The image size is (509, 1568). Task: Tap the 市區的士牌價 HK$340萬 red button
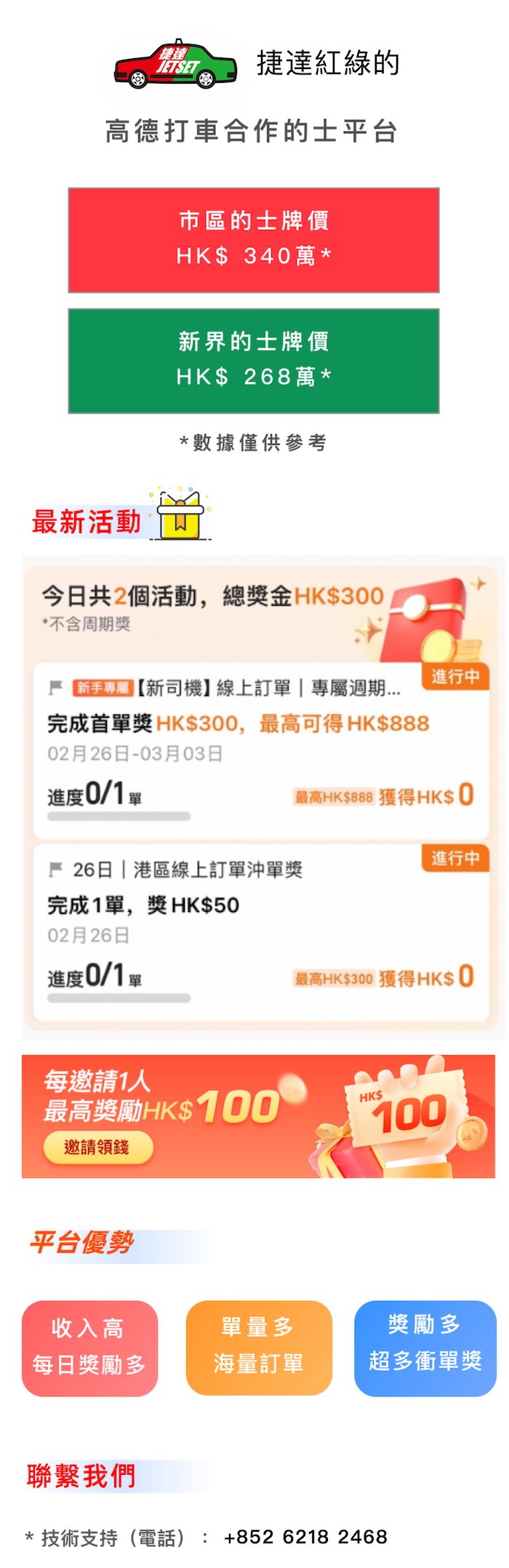tap(254, 240)
